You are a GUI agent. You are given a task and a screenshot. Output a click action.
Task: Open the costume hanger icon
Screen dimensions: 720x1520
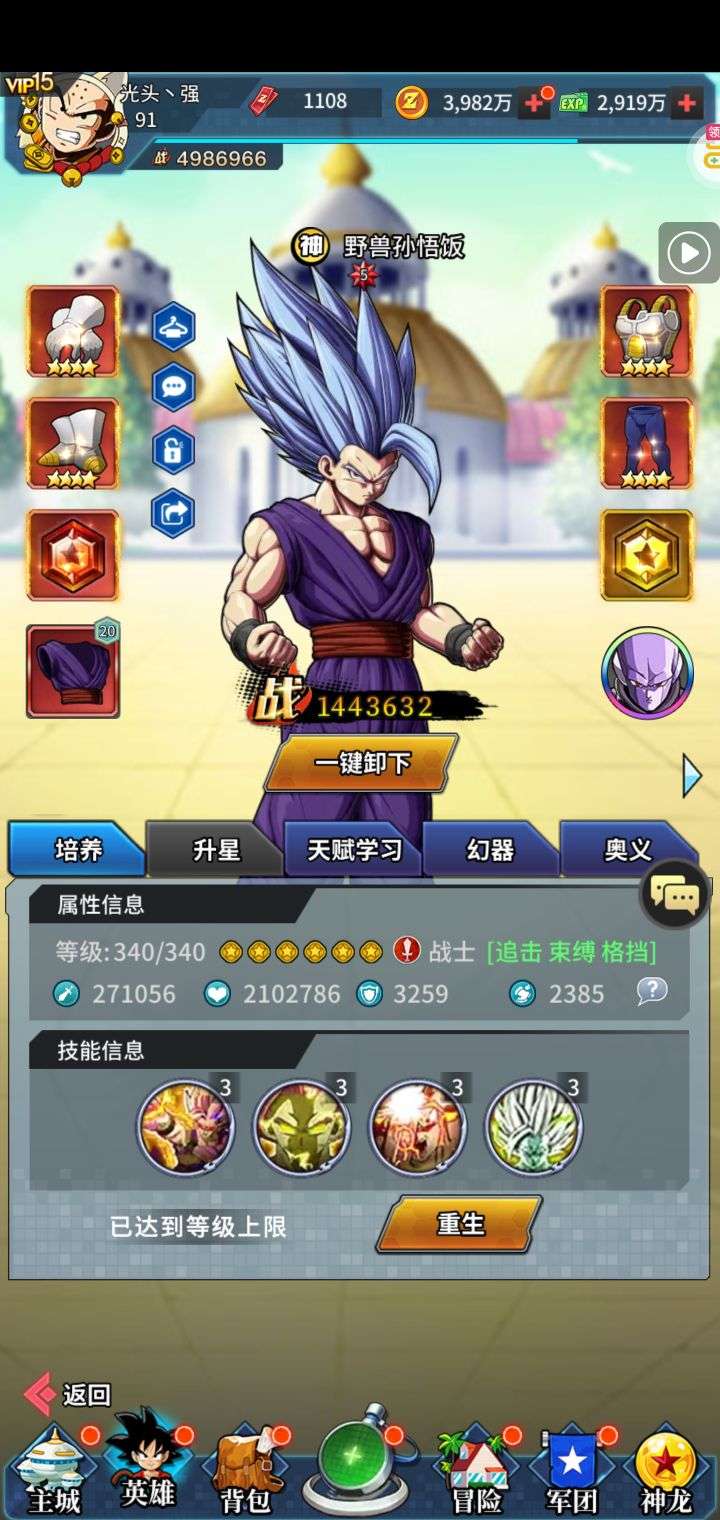[x=173, y=326]
